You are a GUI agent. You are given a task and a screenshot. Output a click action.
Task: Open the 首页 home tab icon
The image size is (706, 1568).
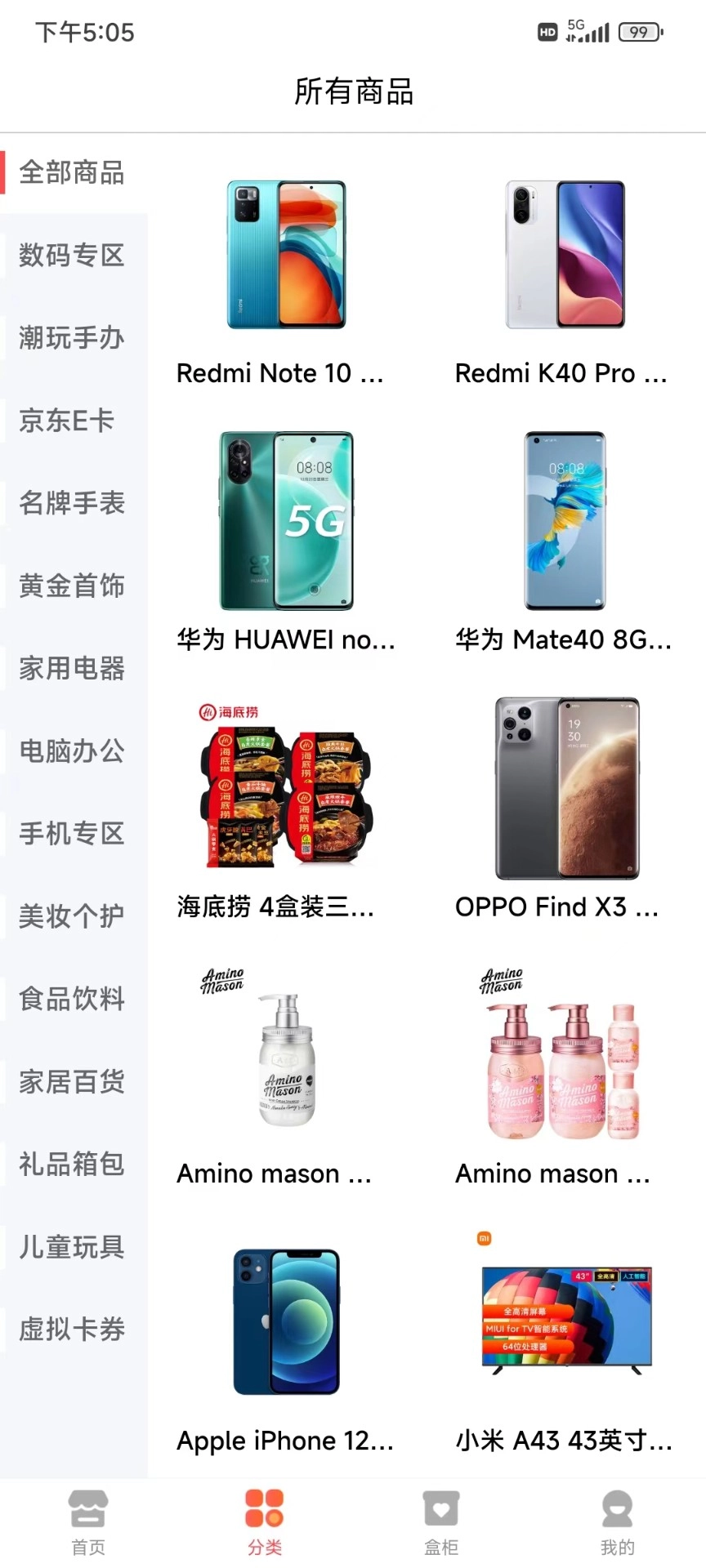click(x=87, y=1507)
